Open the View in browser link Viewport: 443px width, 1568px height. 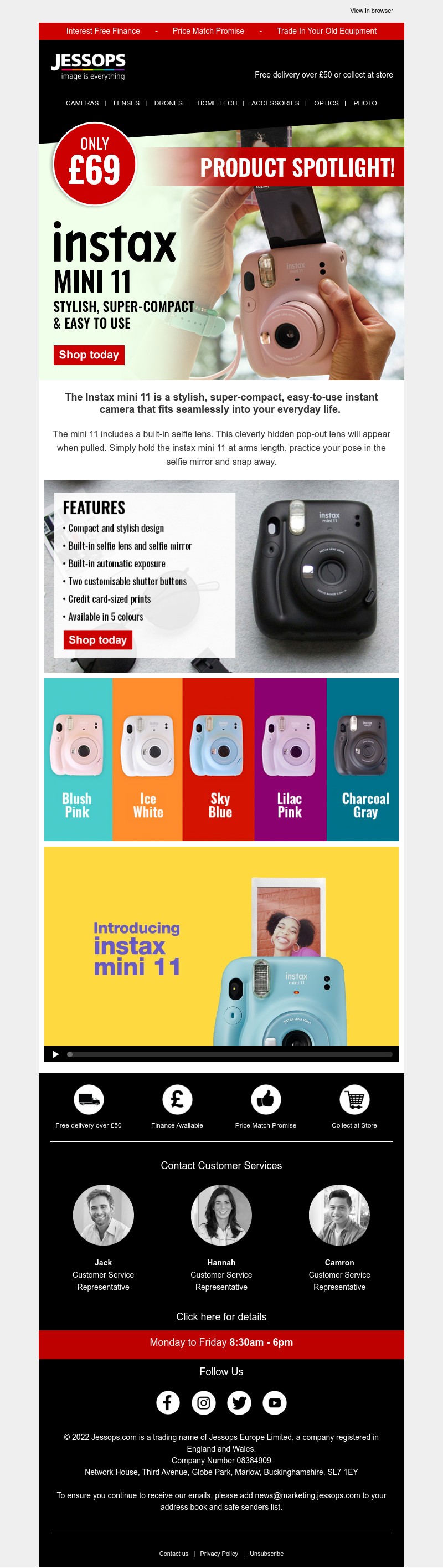point(371,11)
